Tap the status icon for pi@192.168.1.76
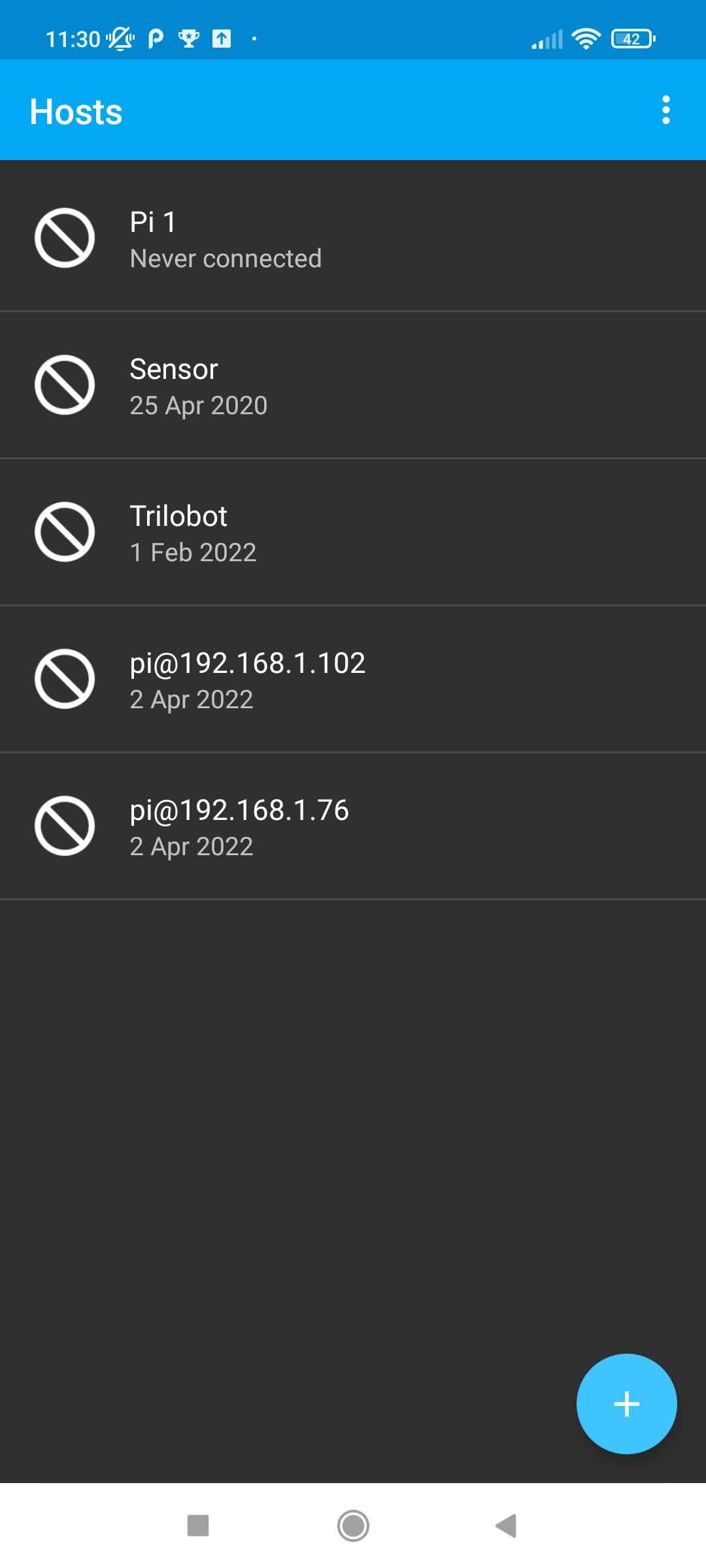Viewport: 706px width, 1568px height. [64, 826]
